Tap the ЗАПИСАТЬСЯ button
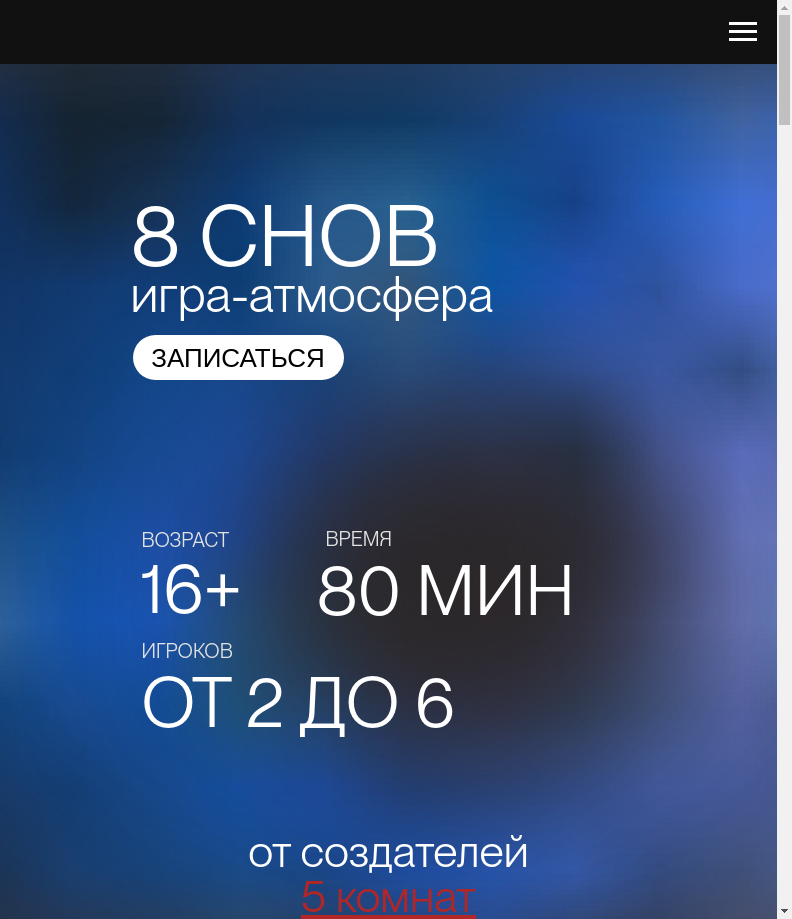Viewport: 792px width, 919px height. coord(238,358)
